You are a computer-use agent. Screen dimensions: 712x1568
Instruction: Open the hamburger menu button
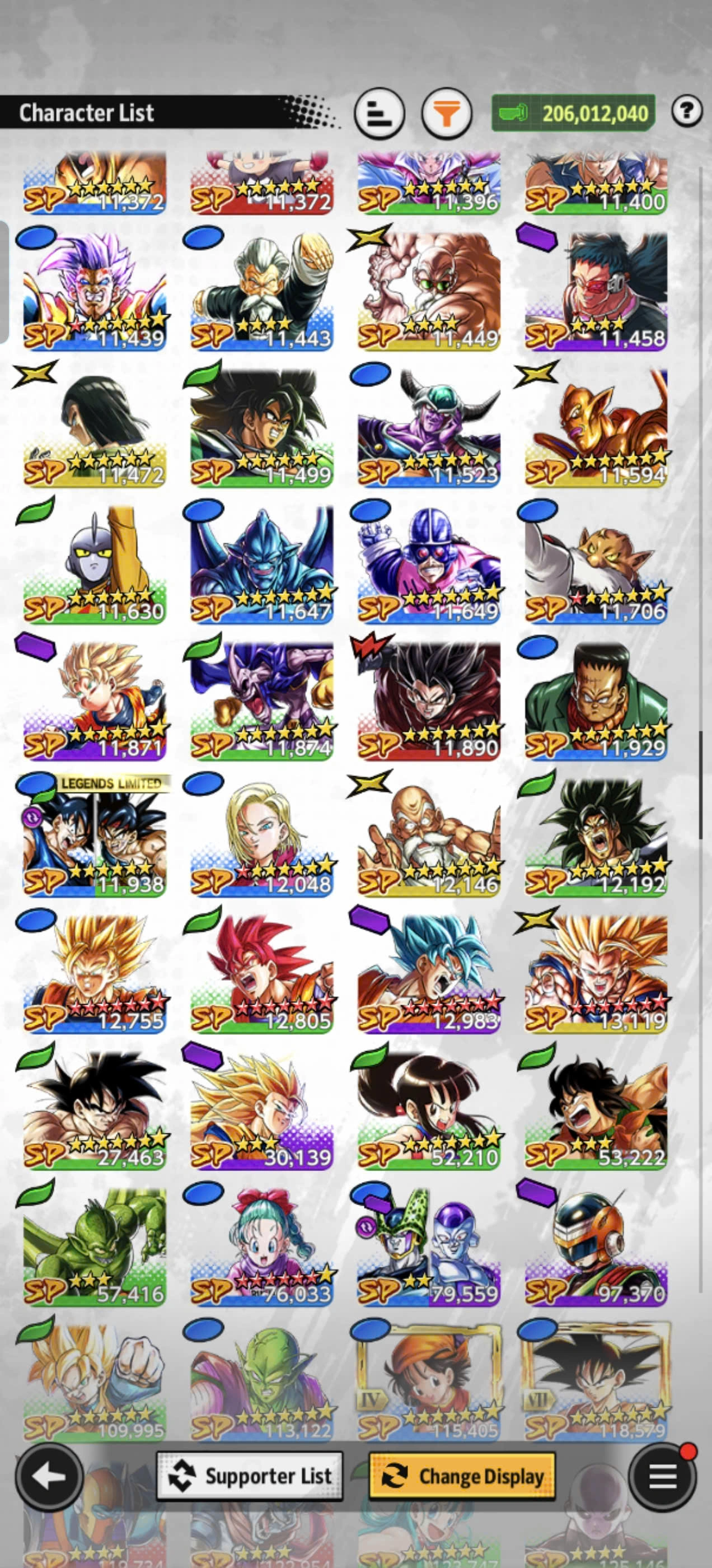[662, 1476]
